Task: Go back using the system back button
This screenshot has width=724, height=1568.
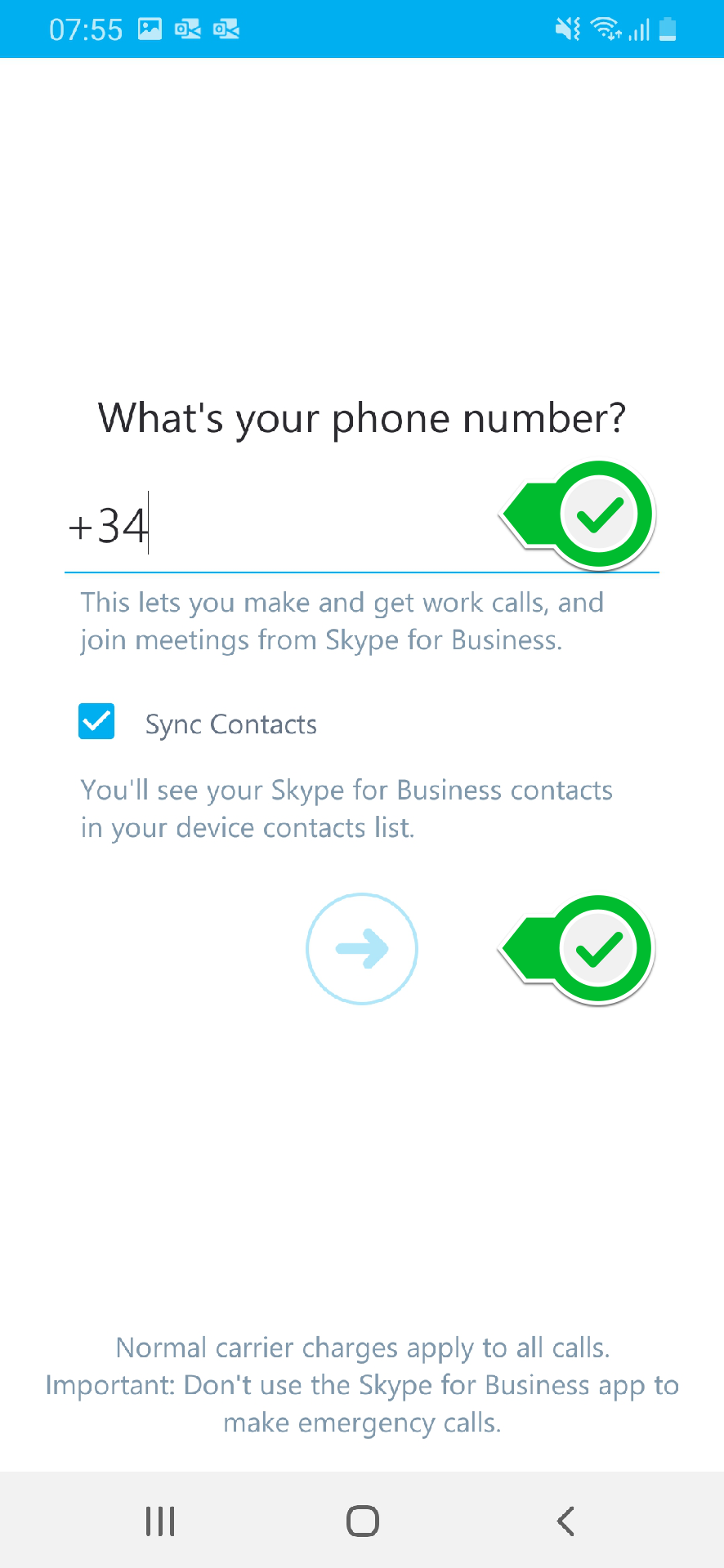Action: coord(565,1521)
